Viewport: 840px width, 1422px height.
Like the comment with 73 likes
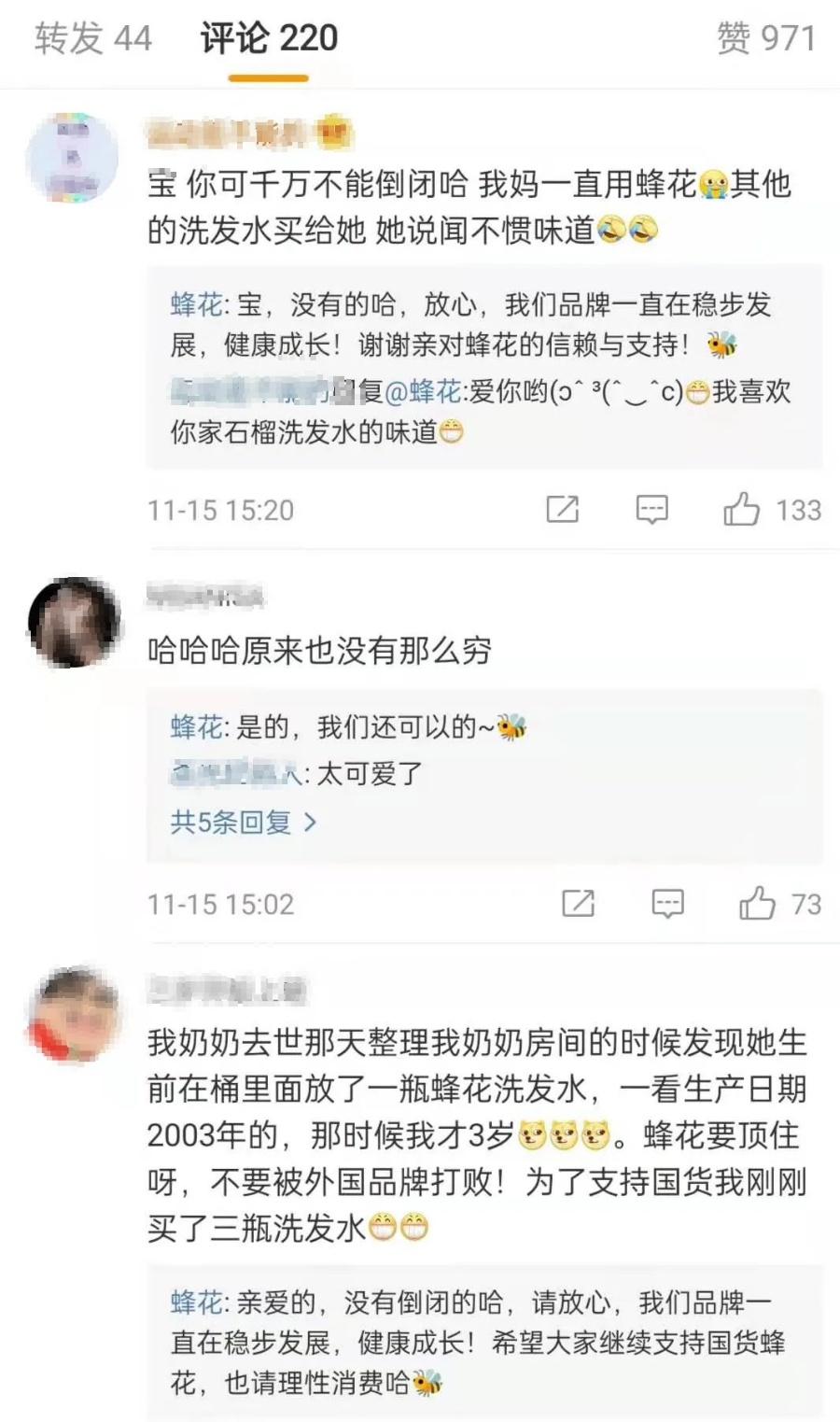pyautogui.click(x=757, y=904)
